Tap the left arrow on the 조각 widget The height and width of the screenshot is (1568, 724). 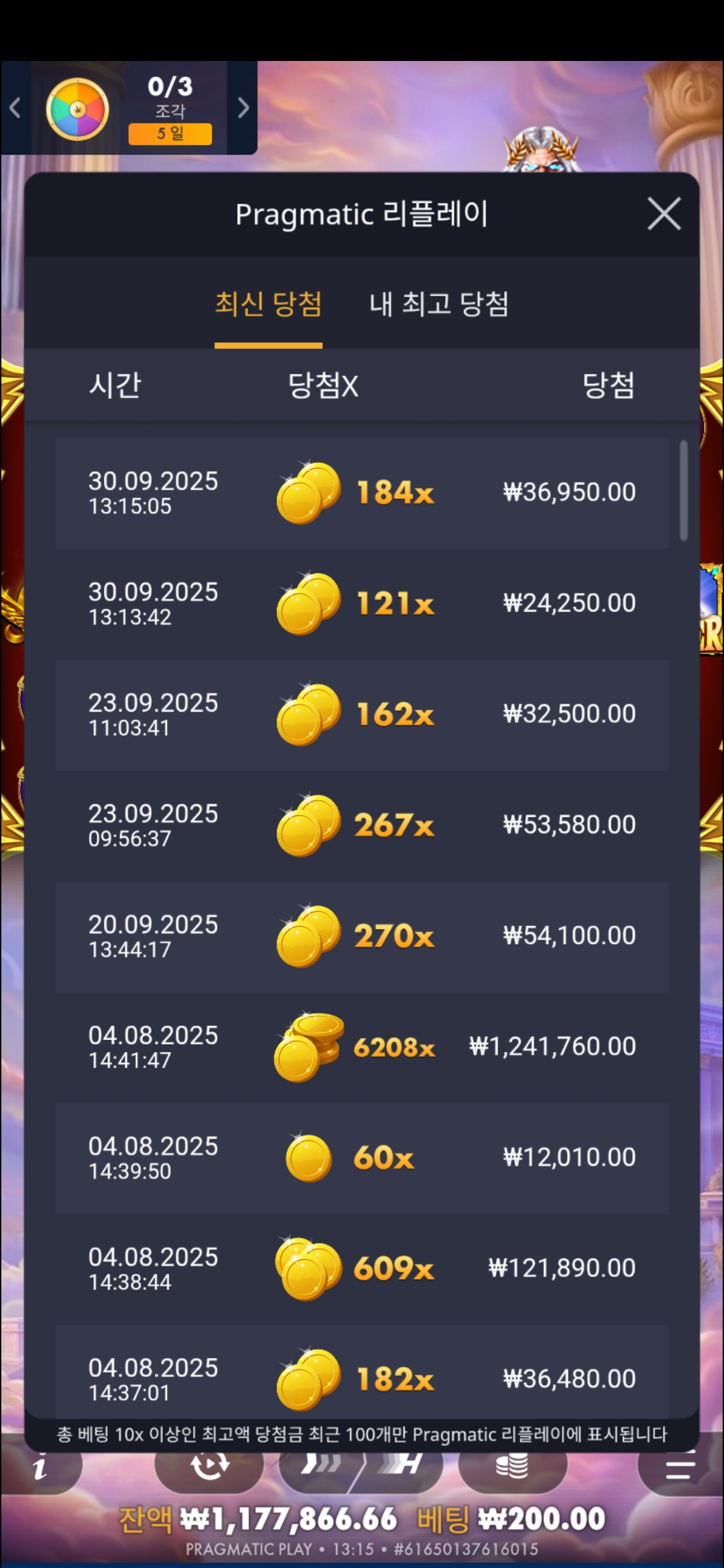pos(15,108)
